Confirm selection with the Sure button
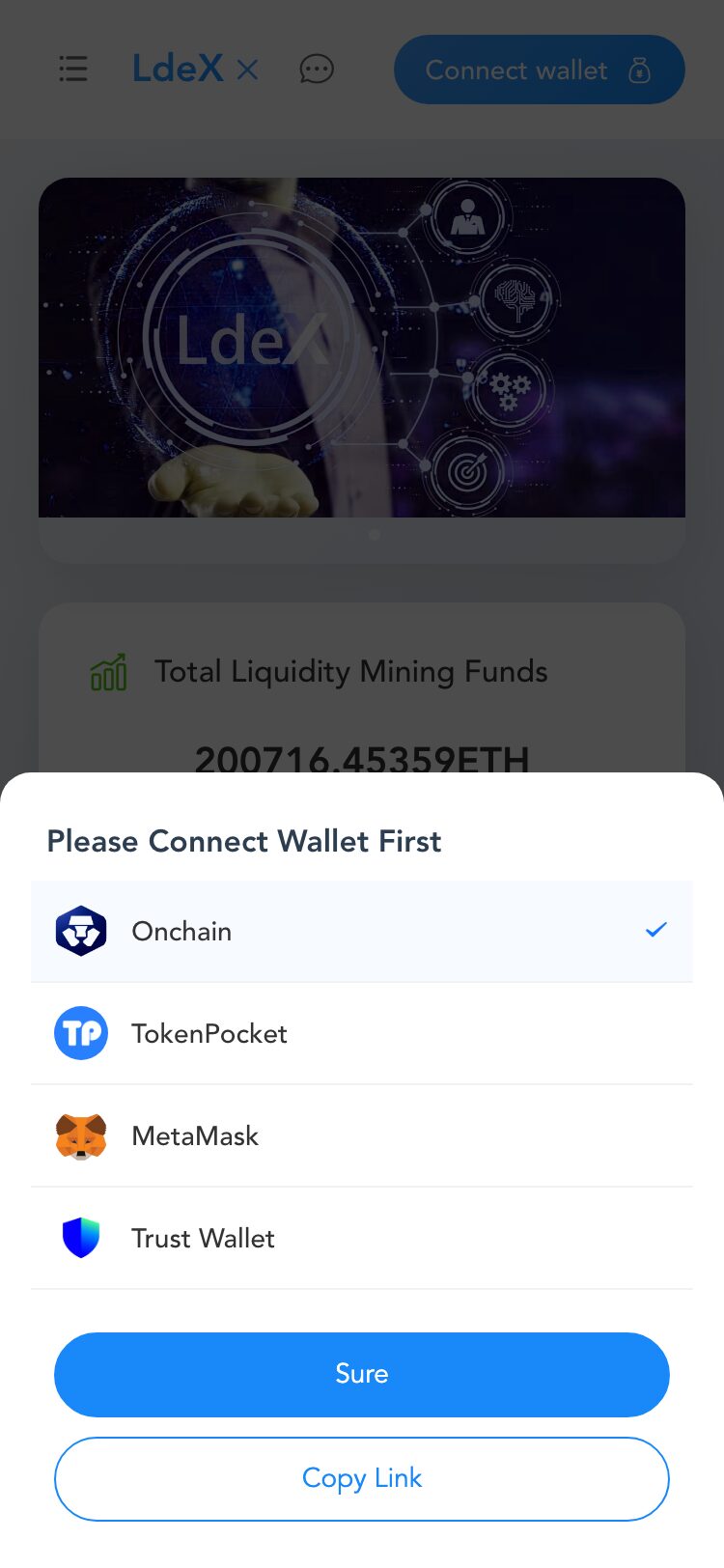724x1568 pixels. (x=361, y=1375)
